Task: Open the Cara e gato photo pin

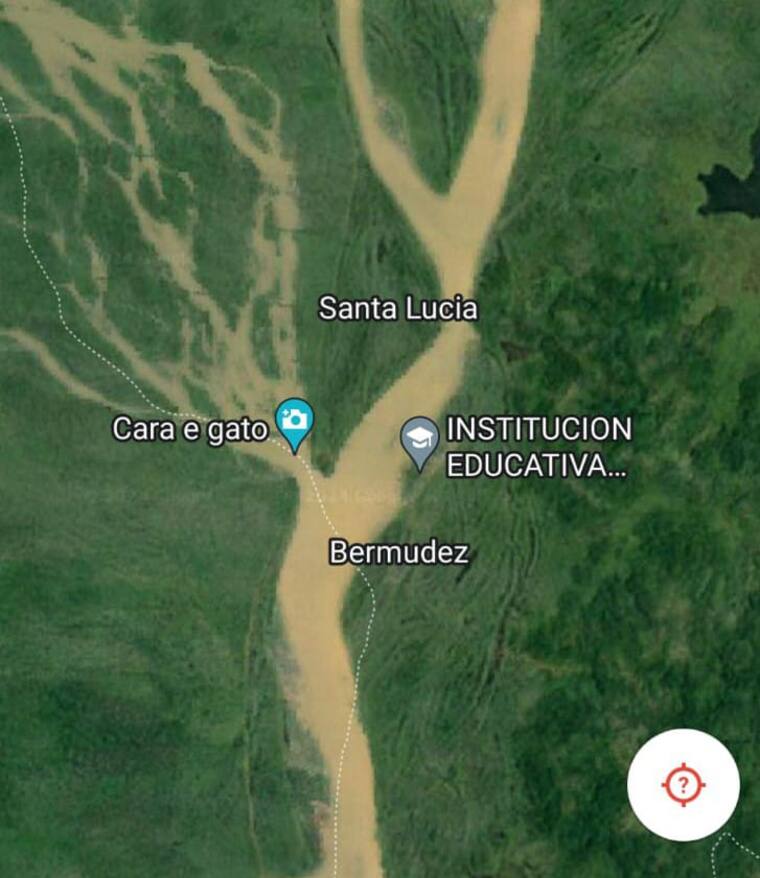Action: point(295,422)
